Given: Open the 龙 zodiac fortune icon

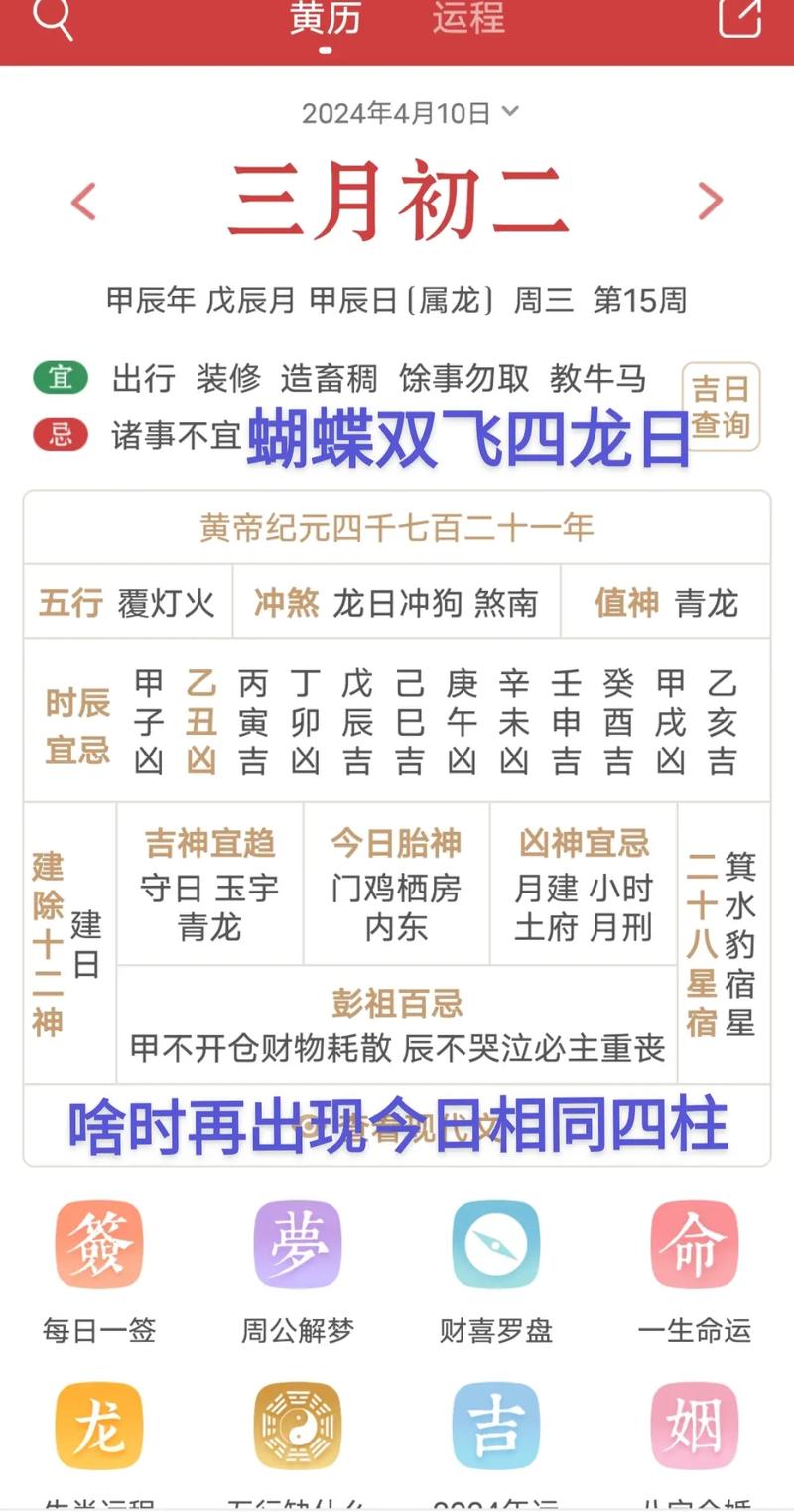Looking at the screenshot, I should (99, 1427).
